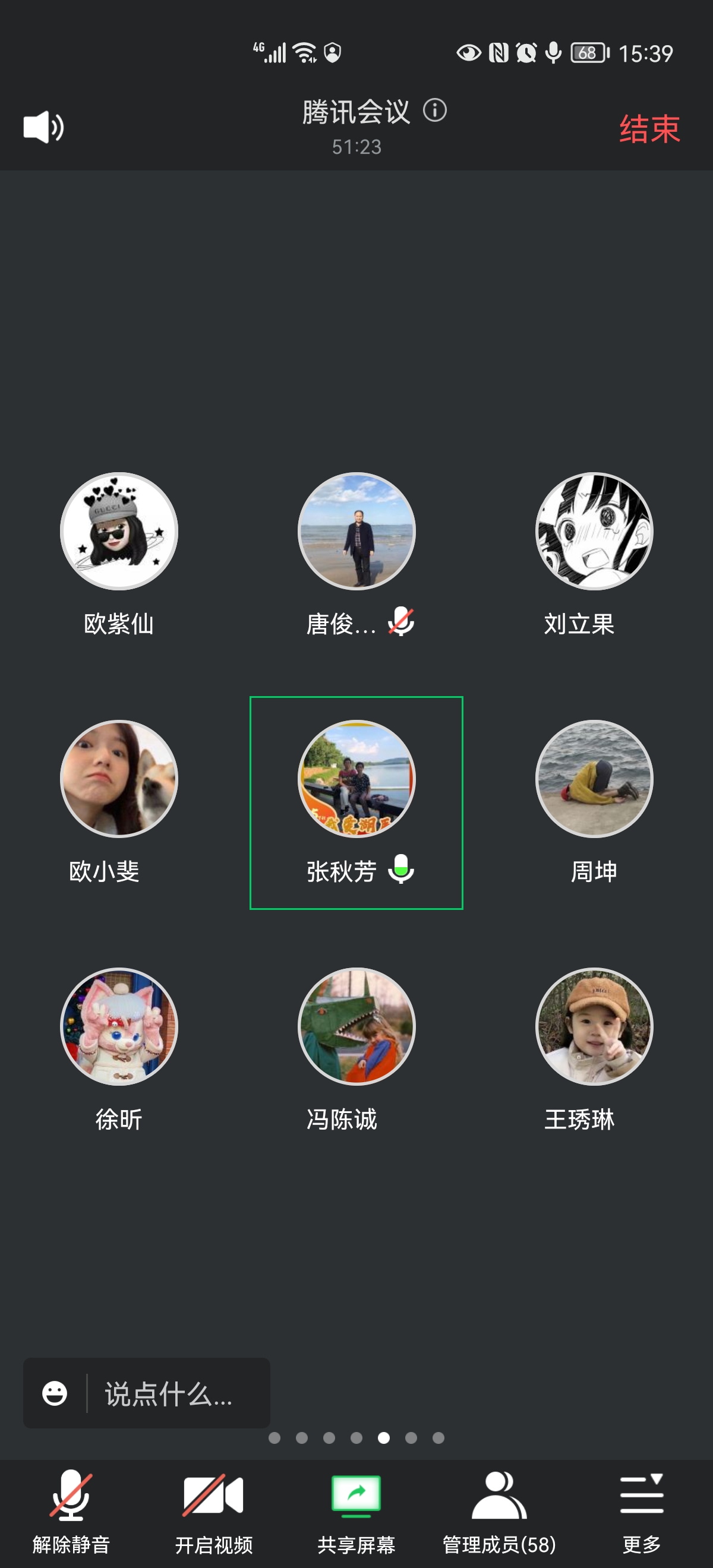
Task: Tap 结束 to end the meeting
Action: point(649,129)
